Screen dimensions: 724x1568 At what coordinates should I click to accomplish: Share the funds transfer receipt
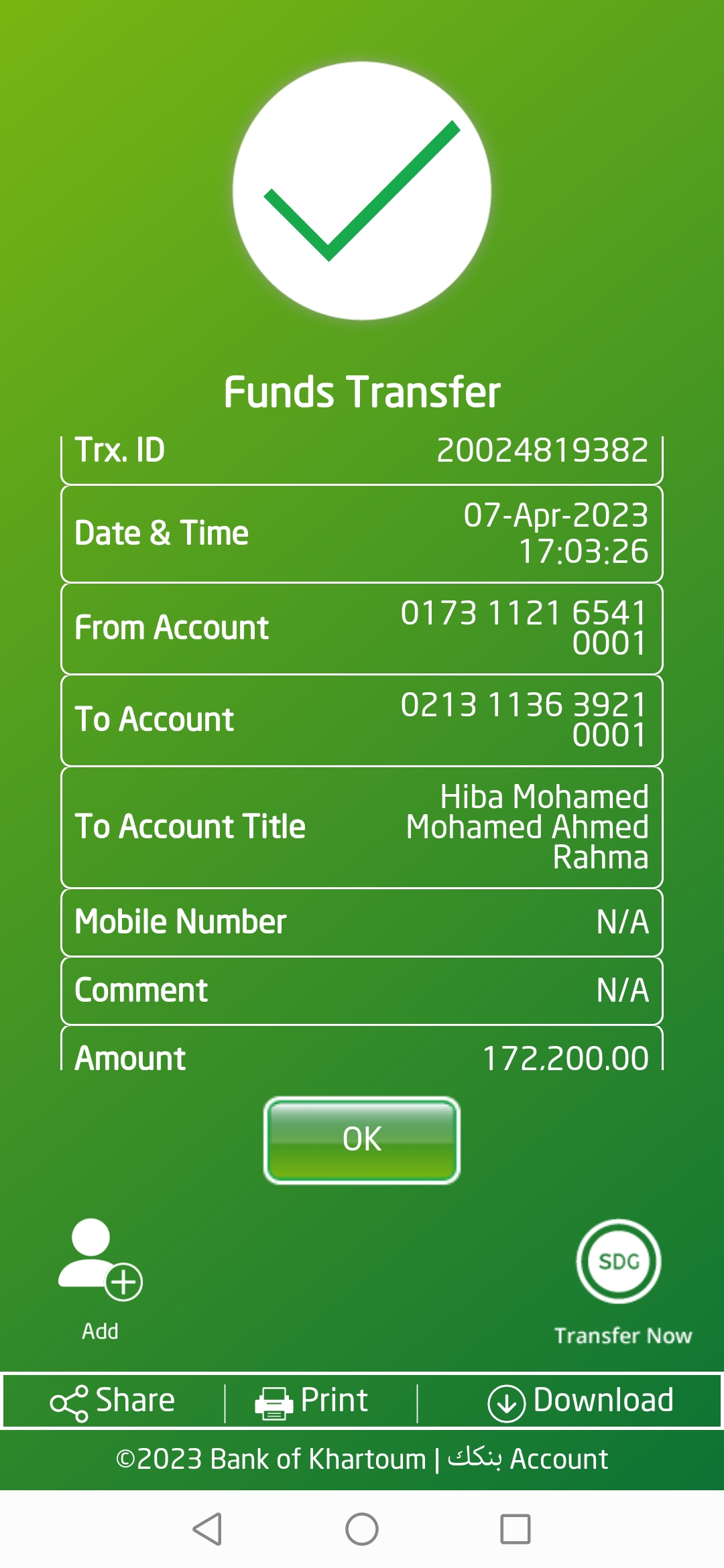113,1401
